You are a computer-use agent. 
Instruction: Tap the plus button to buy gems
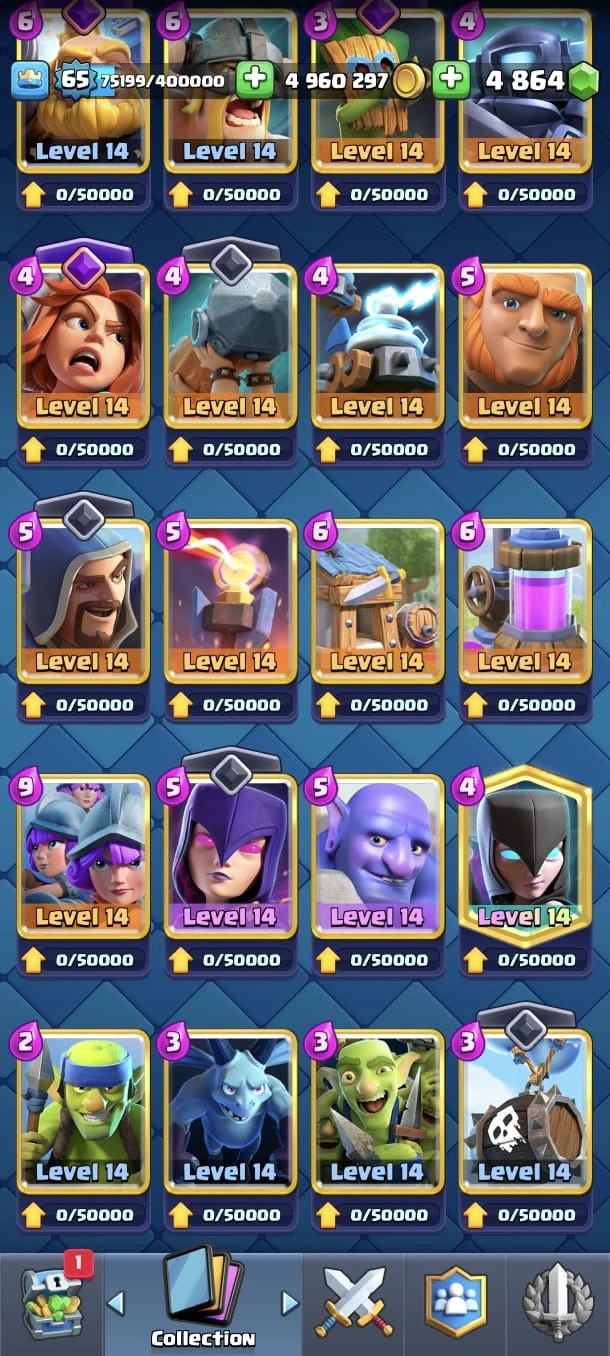point(452,80)
